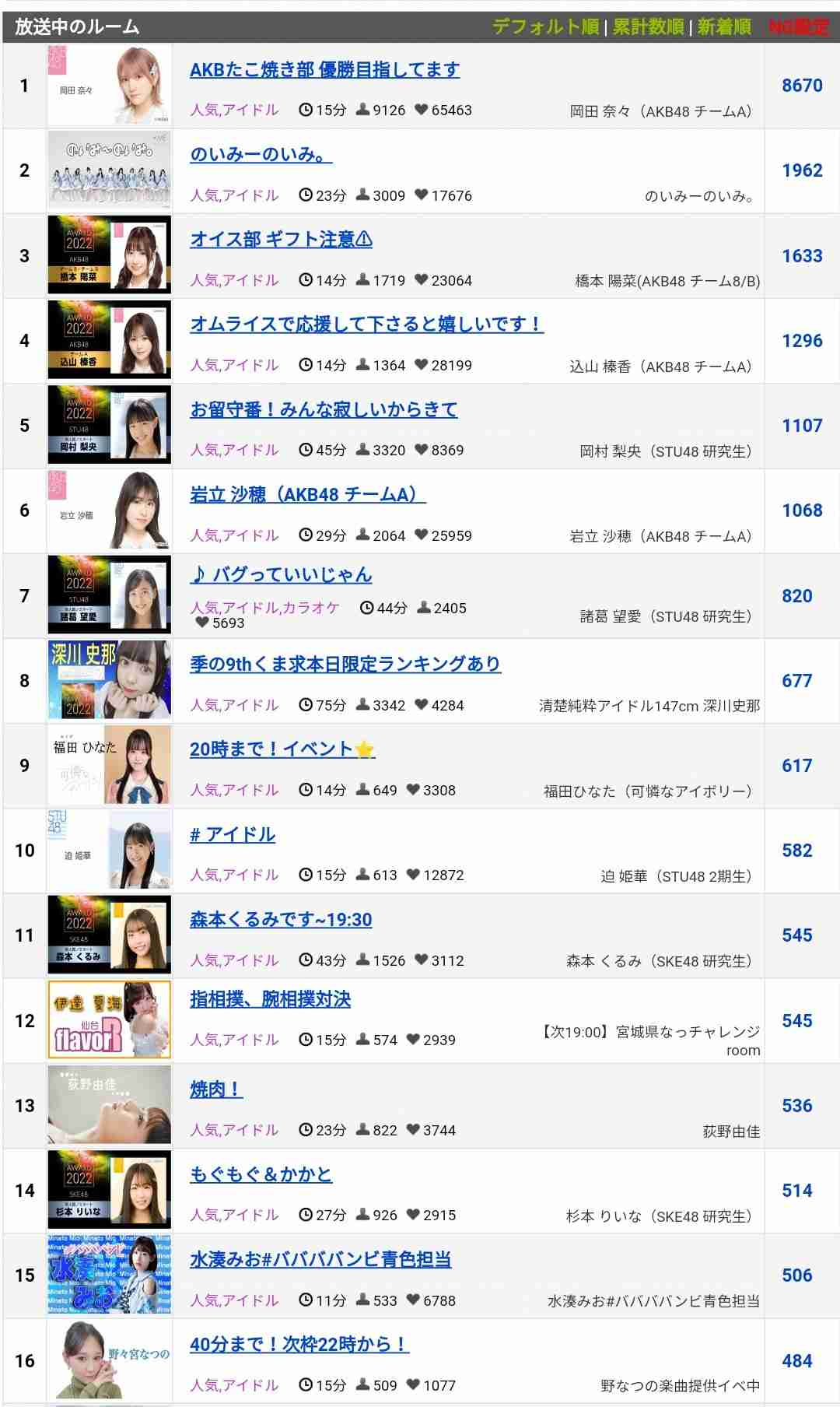Tap 水湊みお room thumbnail image
The width and height of the screenshot is (840, 1407).
[109, 1275]
